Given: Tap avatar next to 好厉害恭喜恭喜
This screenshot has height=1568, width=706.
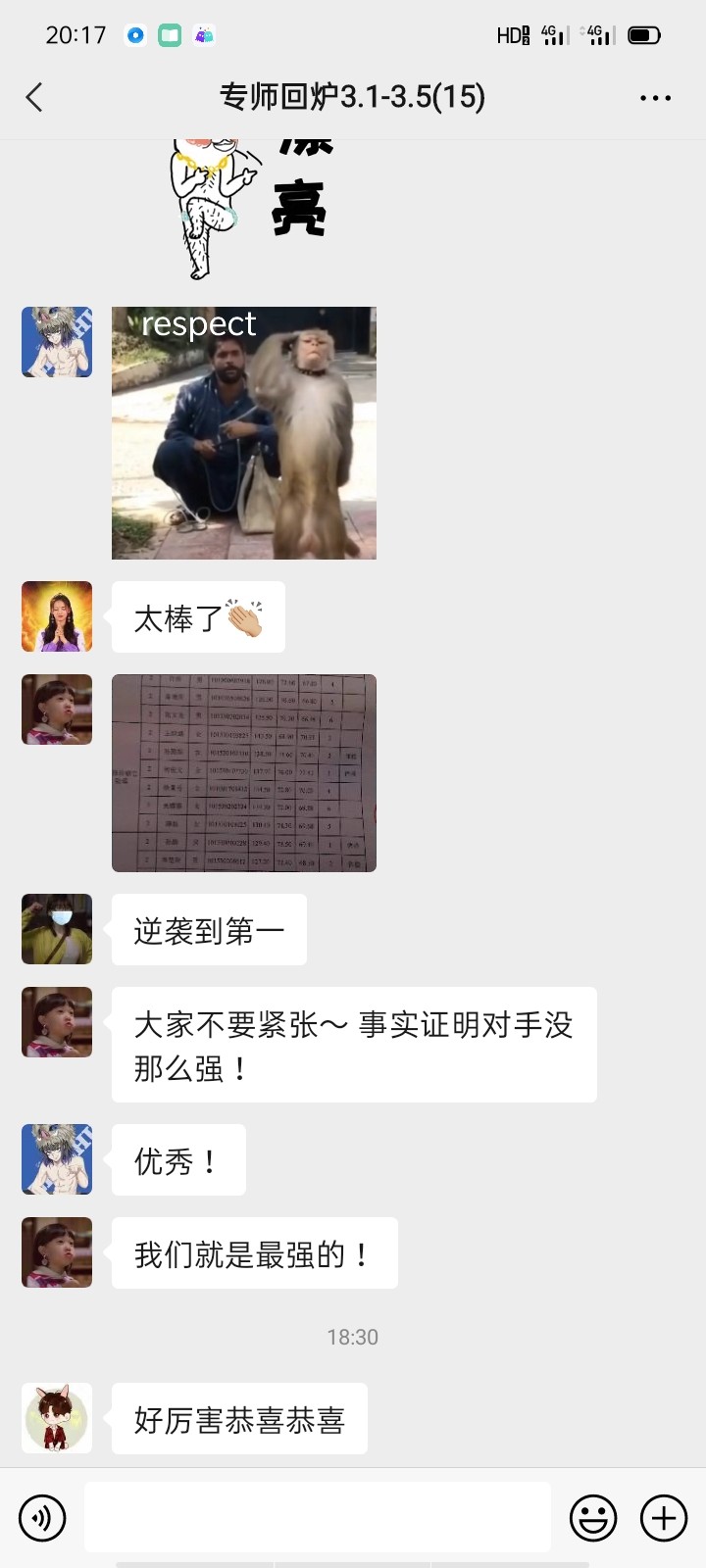Looking at the screenshot, I should click(x=57, y=1418).
